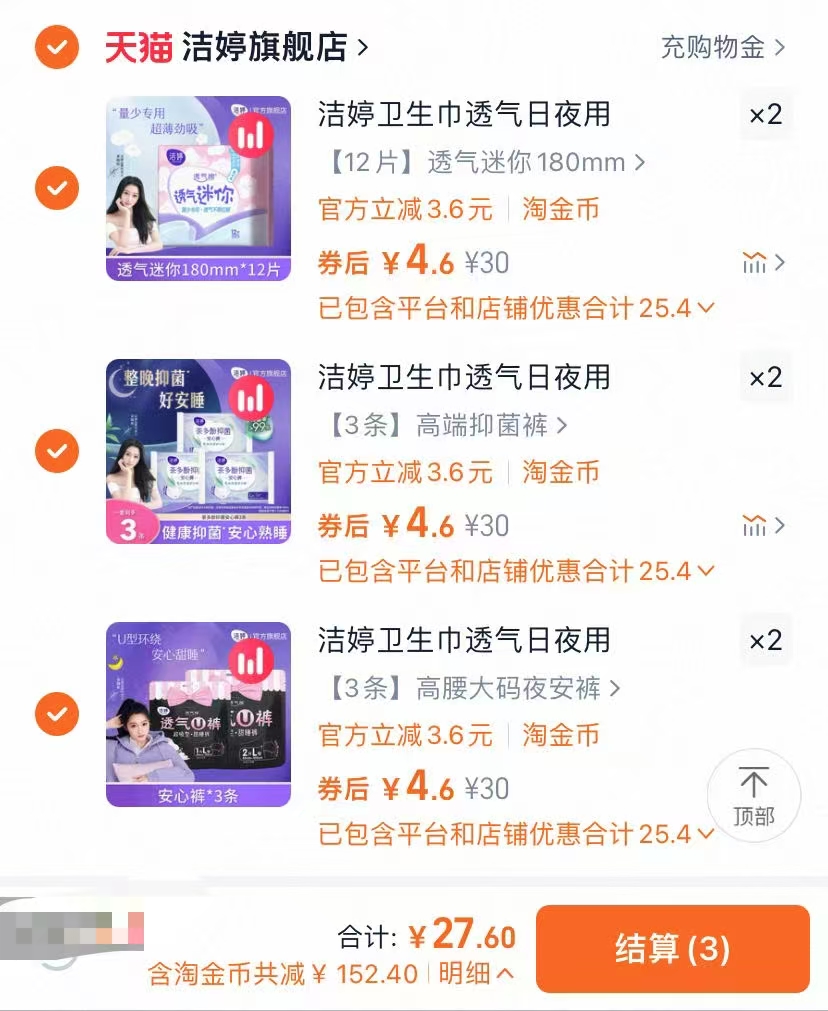Deselect the 透气迷你 product checkbox
Screen dimensions: 828x1011
point(57,188)
